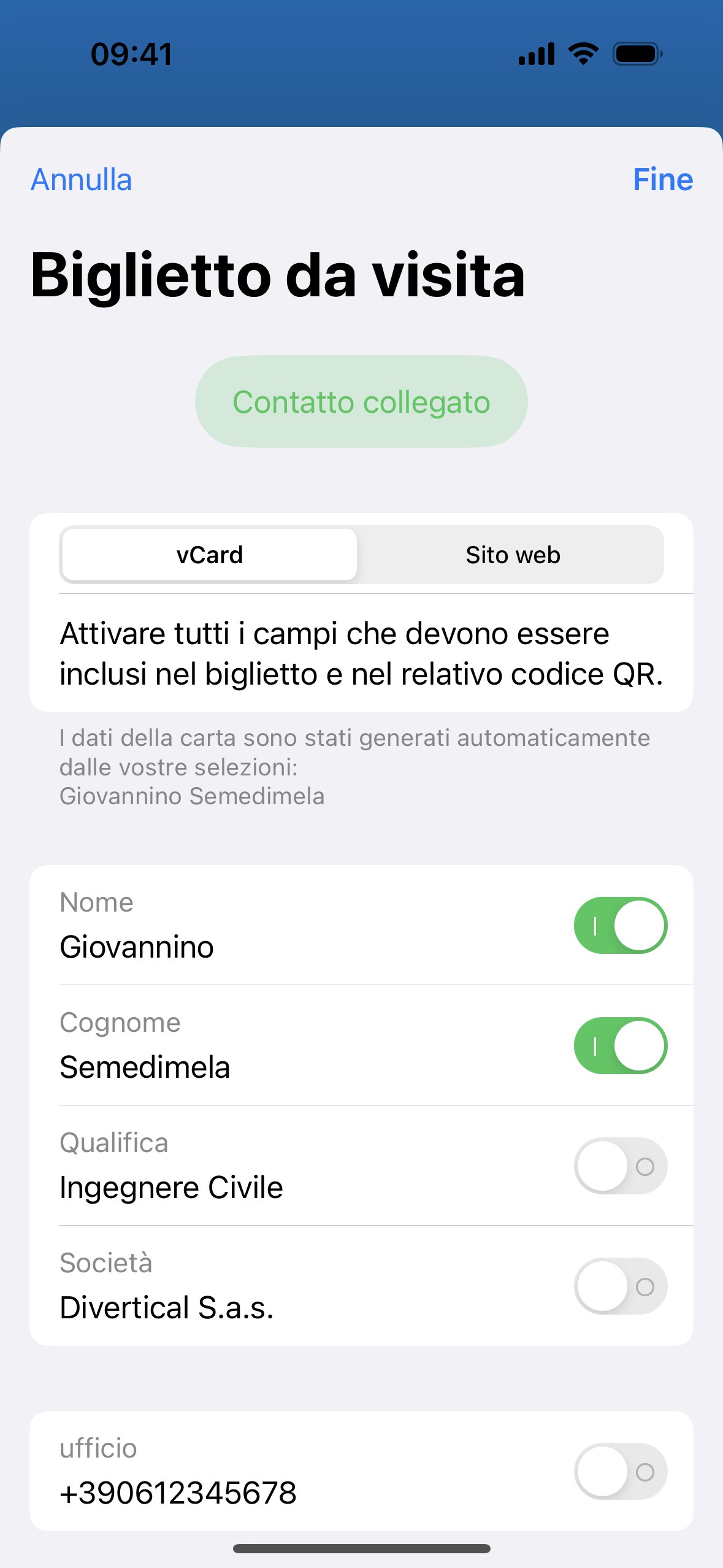The width and height of the screenshot is (723, 1568).
Task: Enable the Qualifica toggle
Action: pos(620,1166)
